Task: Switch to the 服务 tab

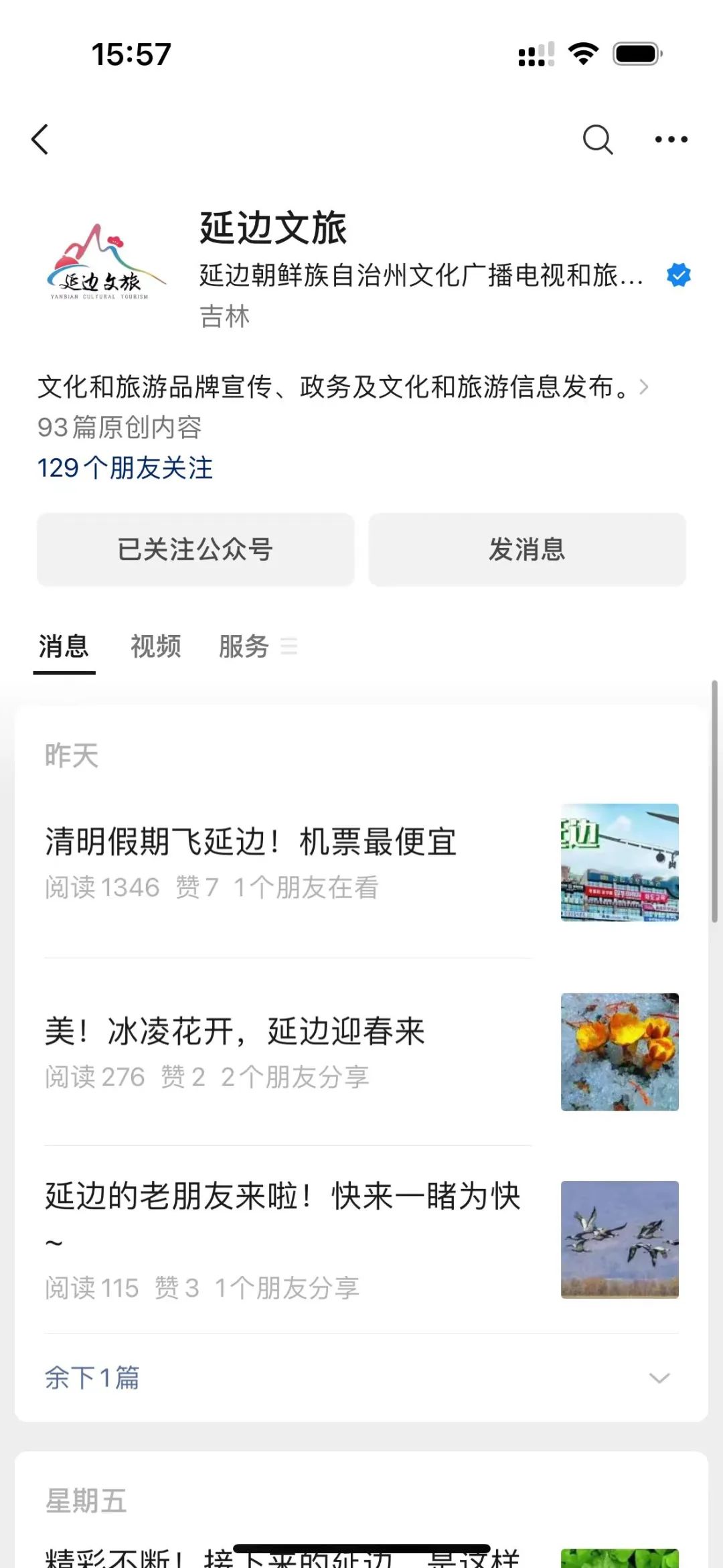Action: 244,647
